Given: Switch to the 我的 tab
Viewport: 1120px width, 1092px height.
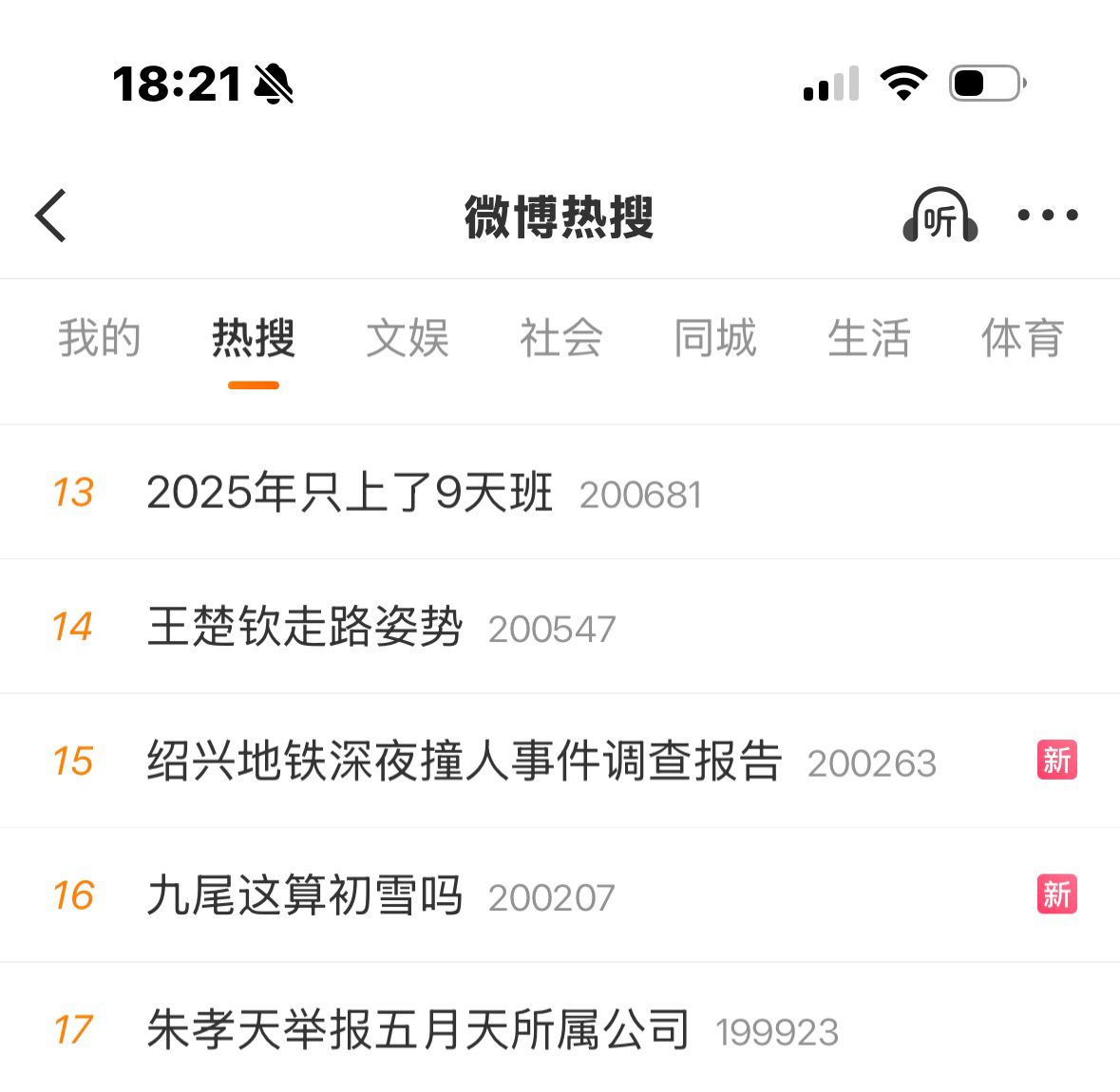Looking at the screenshot, I should (99, 338).
